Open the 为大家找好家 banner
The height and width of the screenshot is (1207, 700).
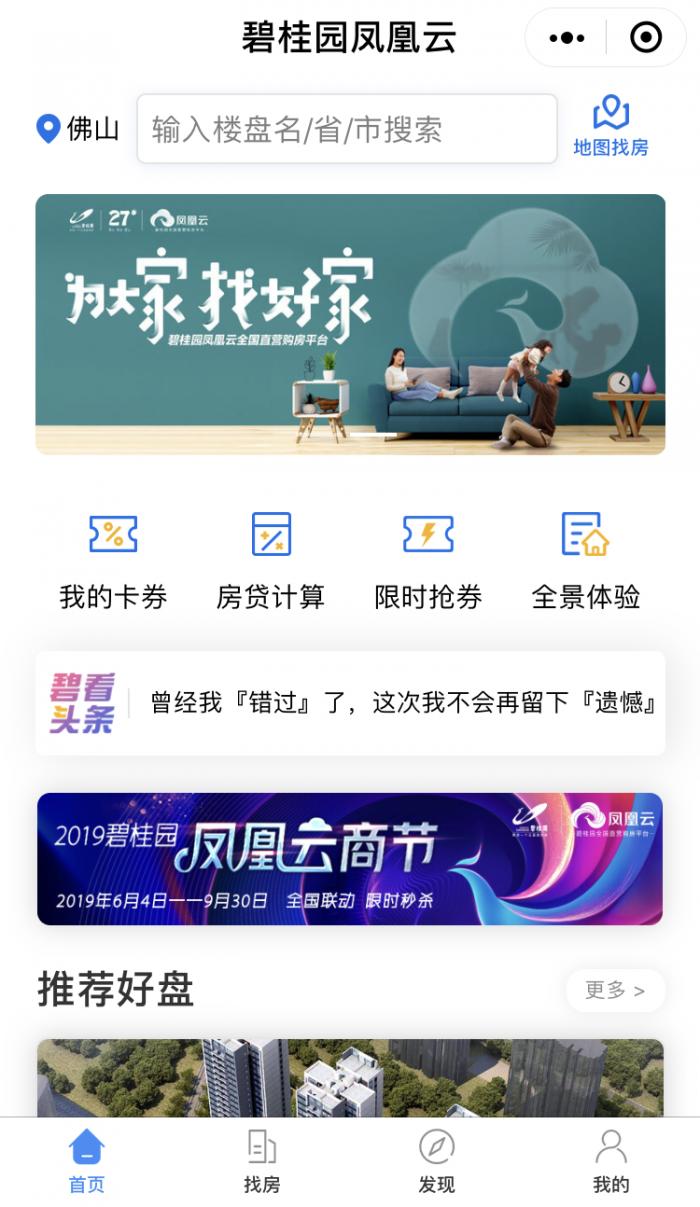(350, 324)
